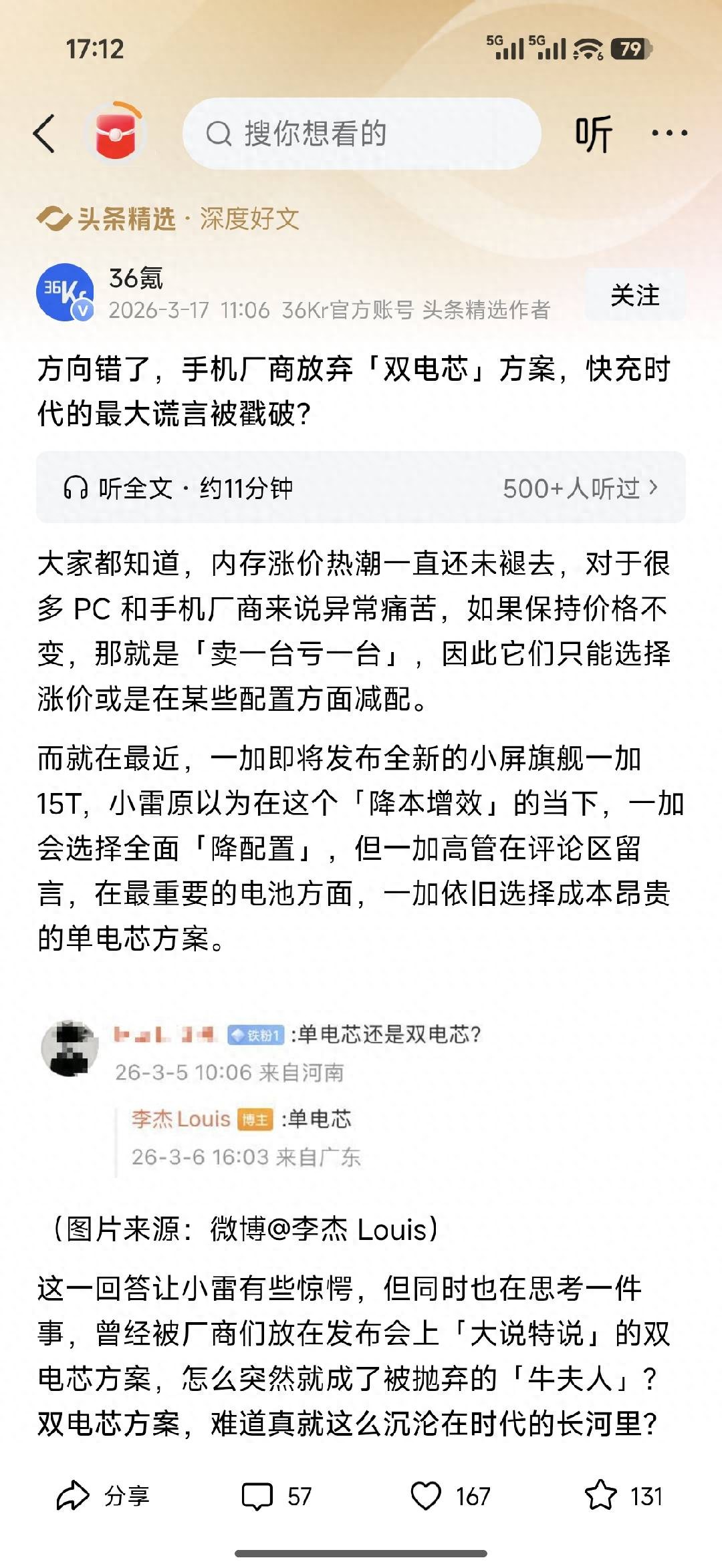Image resolution: width=722 pixels, height=1568 pixels.
Task: Open the three-dot overflow menu
Action: 669,134
